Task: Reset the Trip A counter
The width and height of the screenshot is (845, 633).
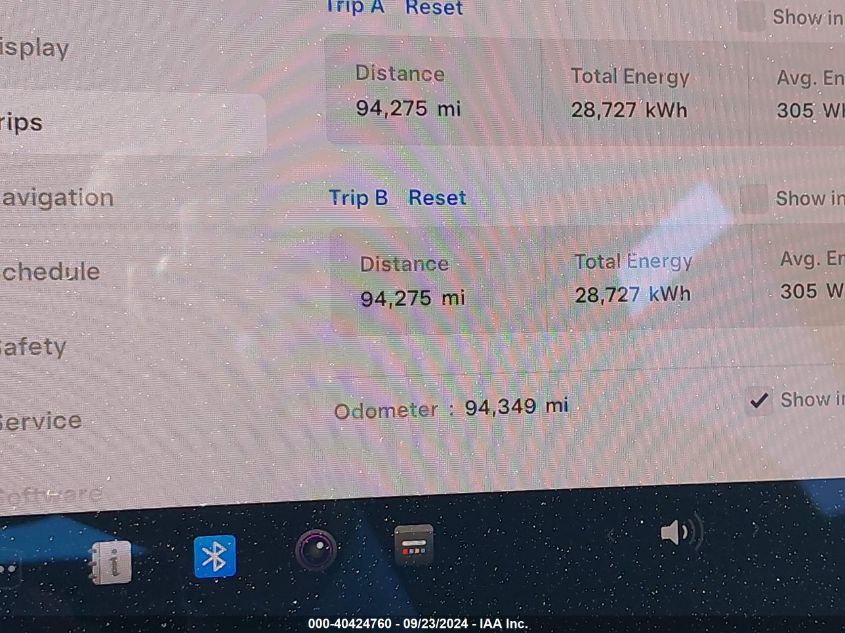Action: [434, 8]
